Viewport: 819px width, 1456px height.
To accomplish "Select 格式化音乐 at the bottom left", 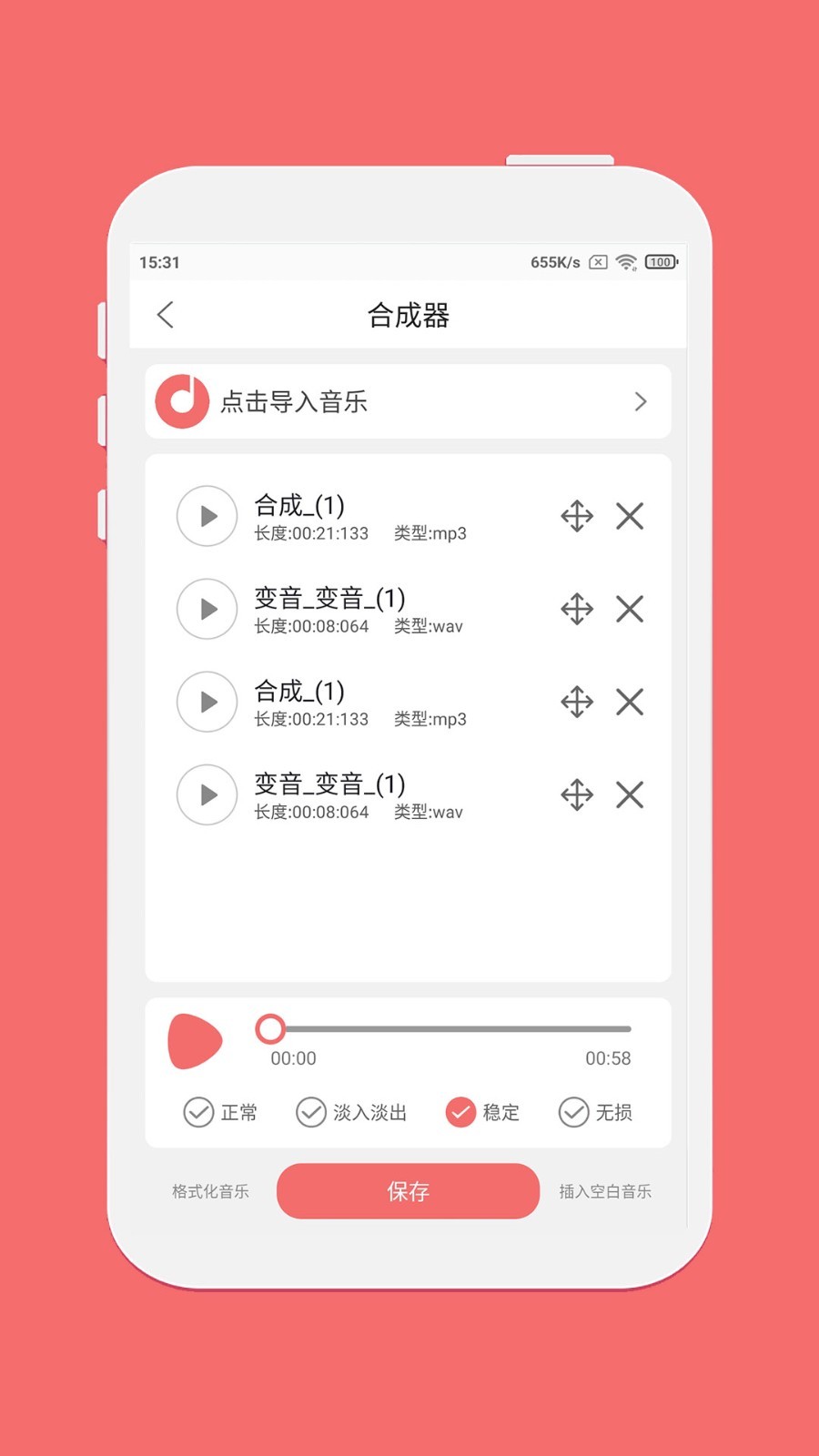I will pos(208,1191).
